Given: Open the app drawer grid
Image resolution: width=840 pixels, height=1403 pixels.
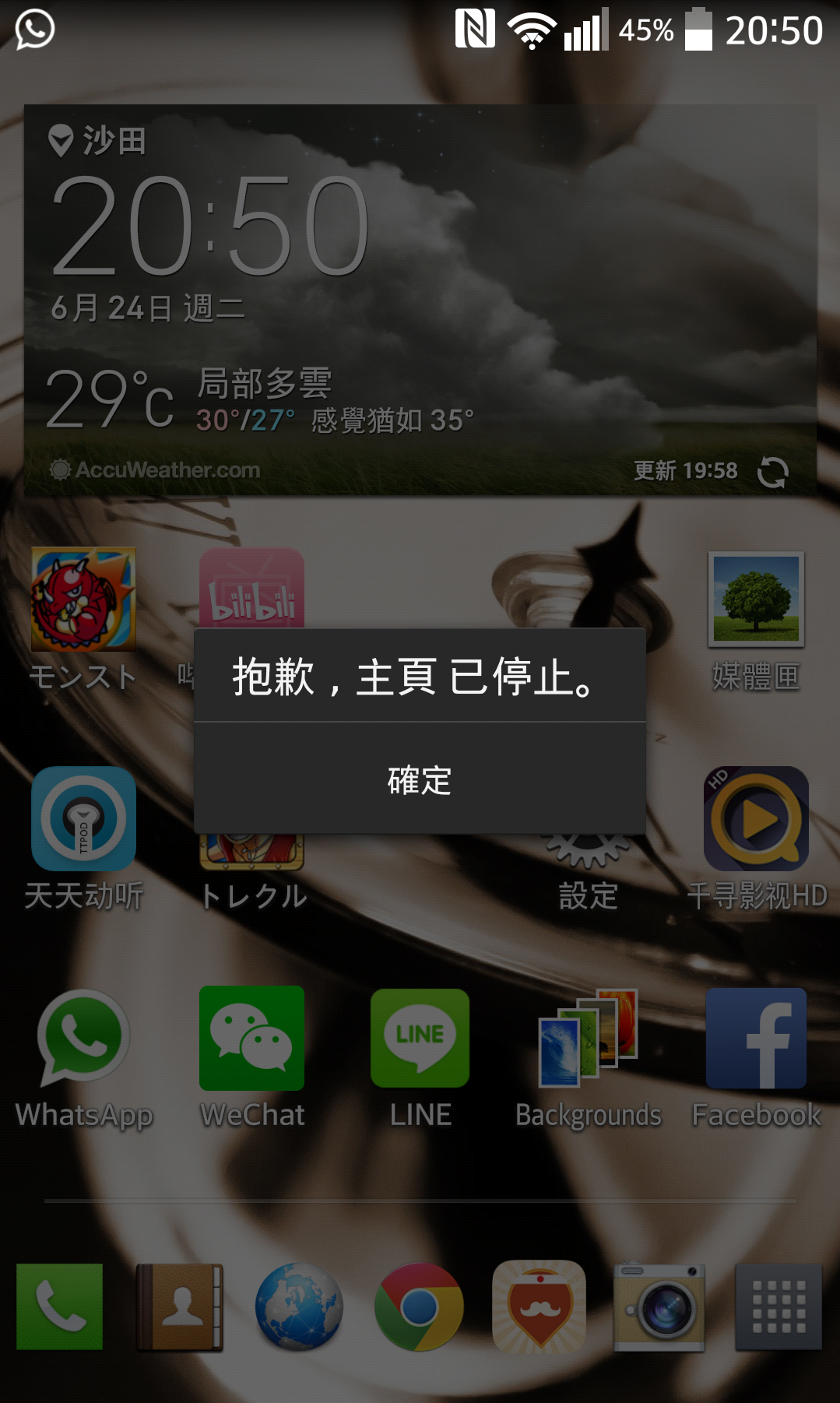Looking at the screenshot, I should 778,1306.
